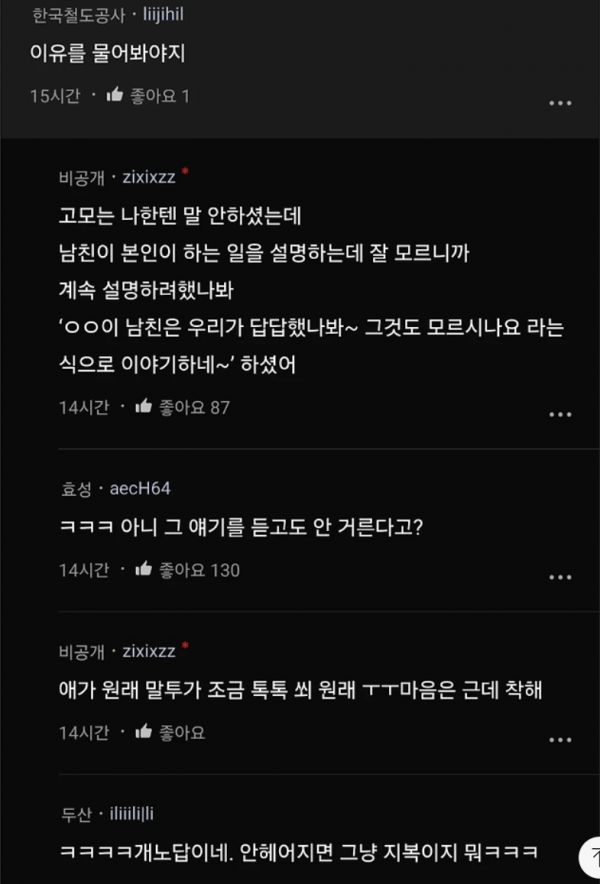Open overflow menu on zixixzz's 87-like reply
This screenshot has width=600, height=884.
(561, 414)
